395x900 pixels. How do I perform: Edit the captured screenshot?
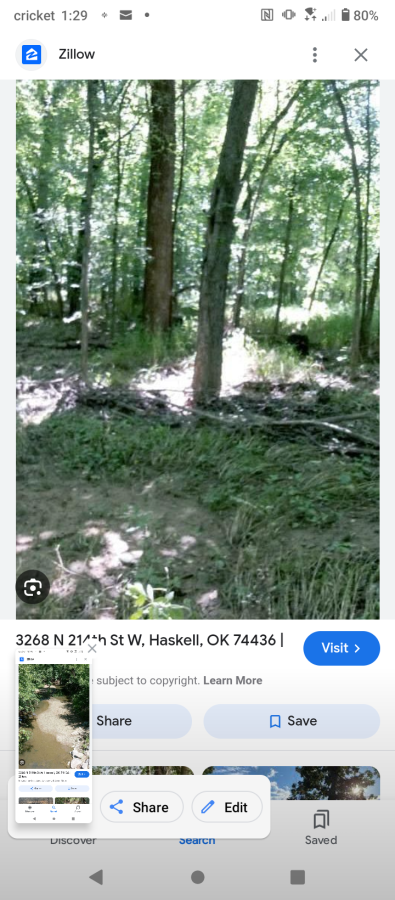pyautogui.click(x=227, y=807)
